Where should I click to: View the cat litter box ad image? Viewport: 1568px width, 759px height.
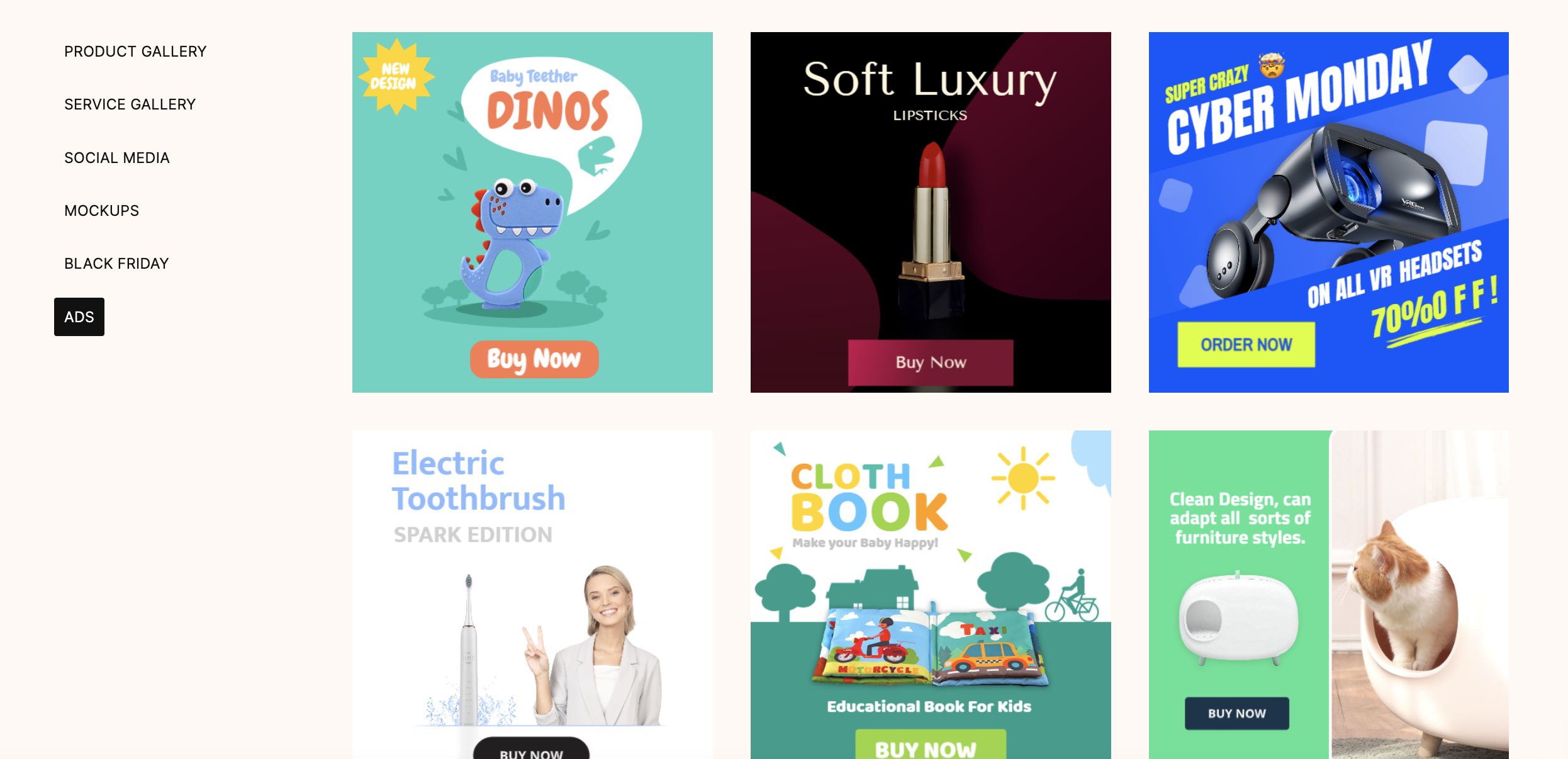[1328, 594]
